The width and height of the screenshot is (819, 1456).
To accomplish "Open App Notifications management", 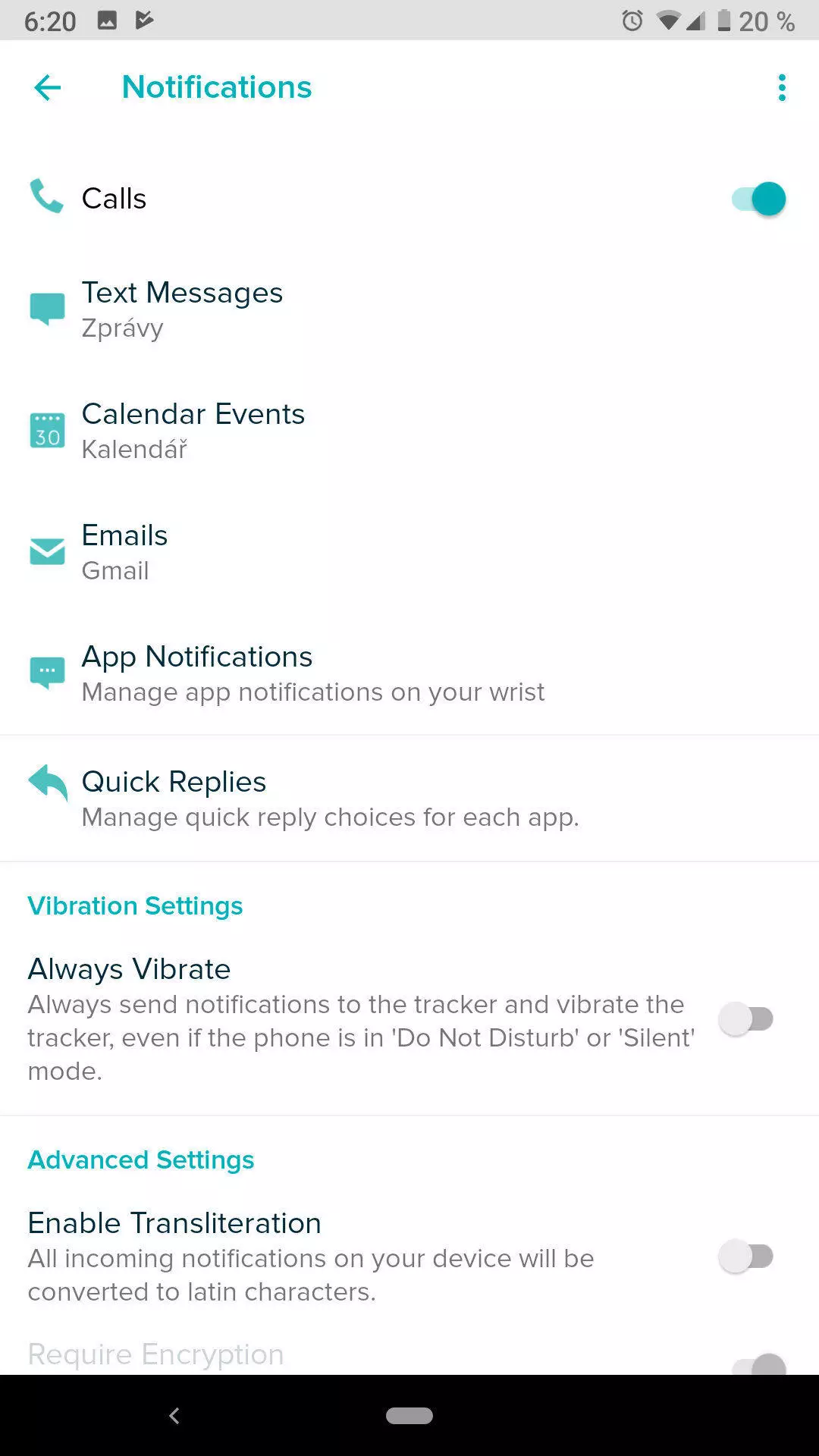I will (x=409, y=673).
